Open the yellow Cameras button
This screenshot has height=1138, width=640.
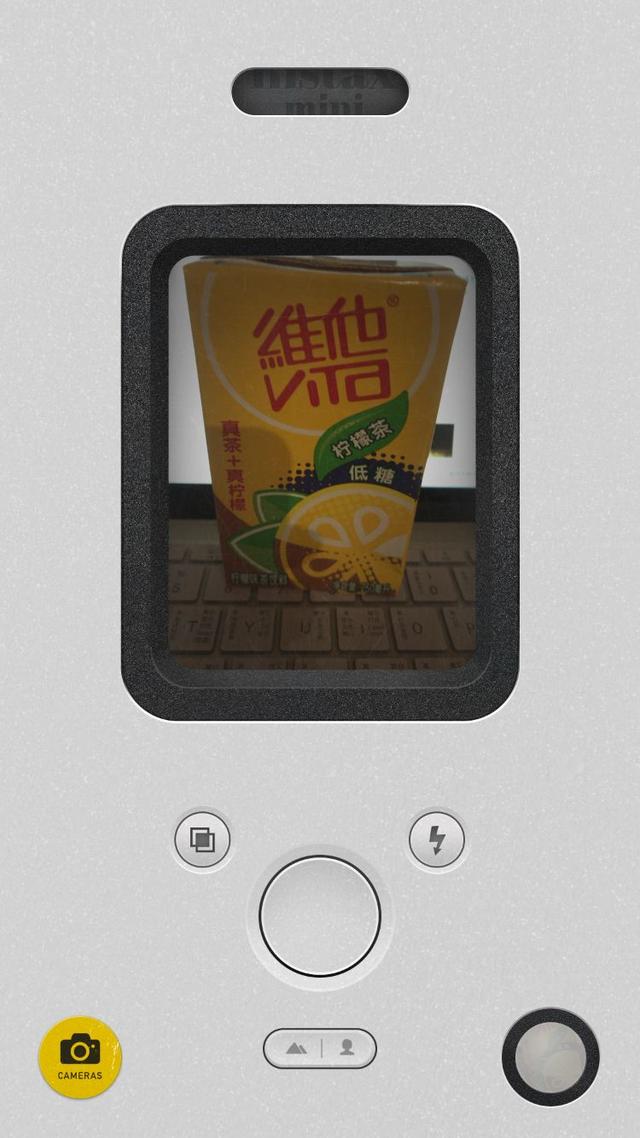coord(80,1057)
